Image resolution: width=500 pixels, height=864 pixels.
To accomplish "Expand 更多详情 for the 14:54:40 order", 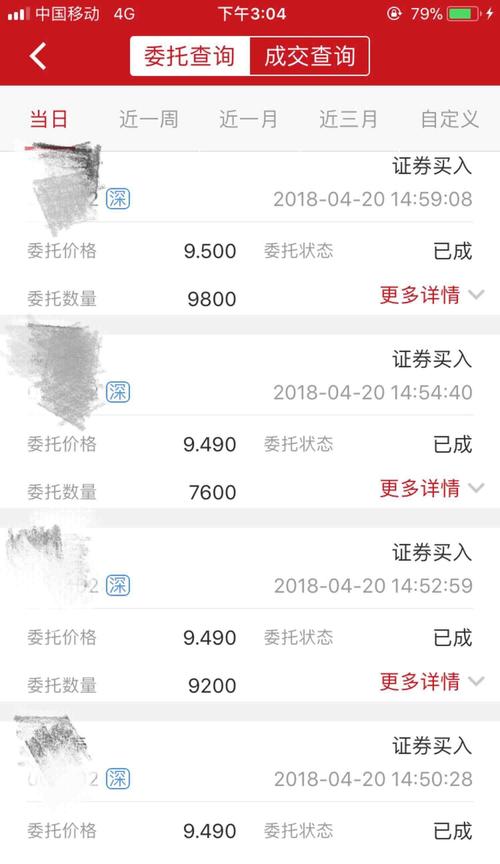I will 432,489.
